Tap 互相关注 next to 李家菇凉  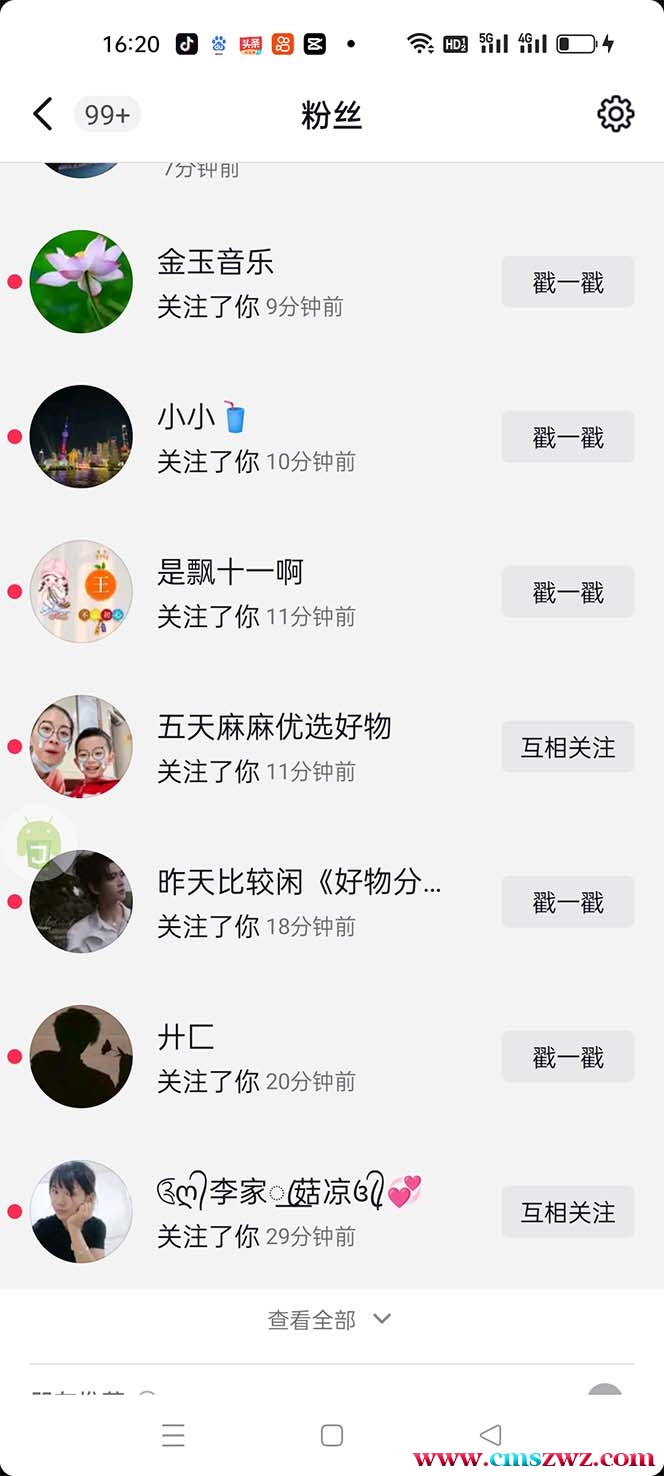pyautogui.click(x=567, y=1212)
